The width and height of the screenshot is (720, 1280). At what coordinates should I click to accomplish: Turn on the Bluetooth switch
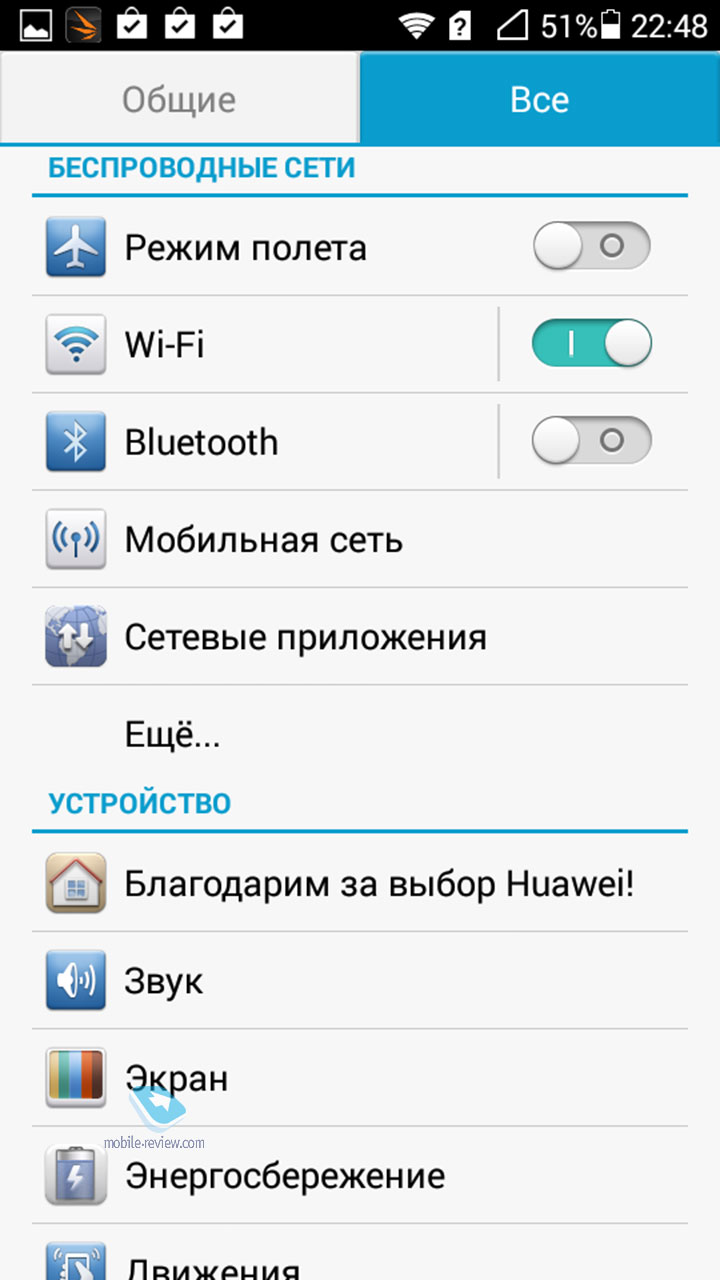591,441
